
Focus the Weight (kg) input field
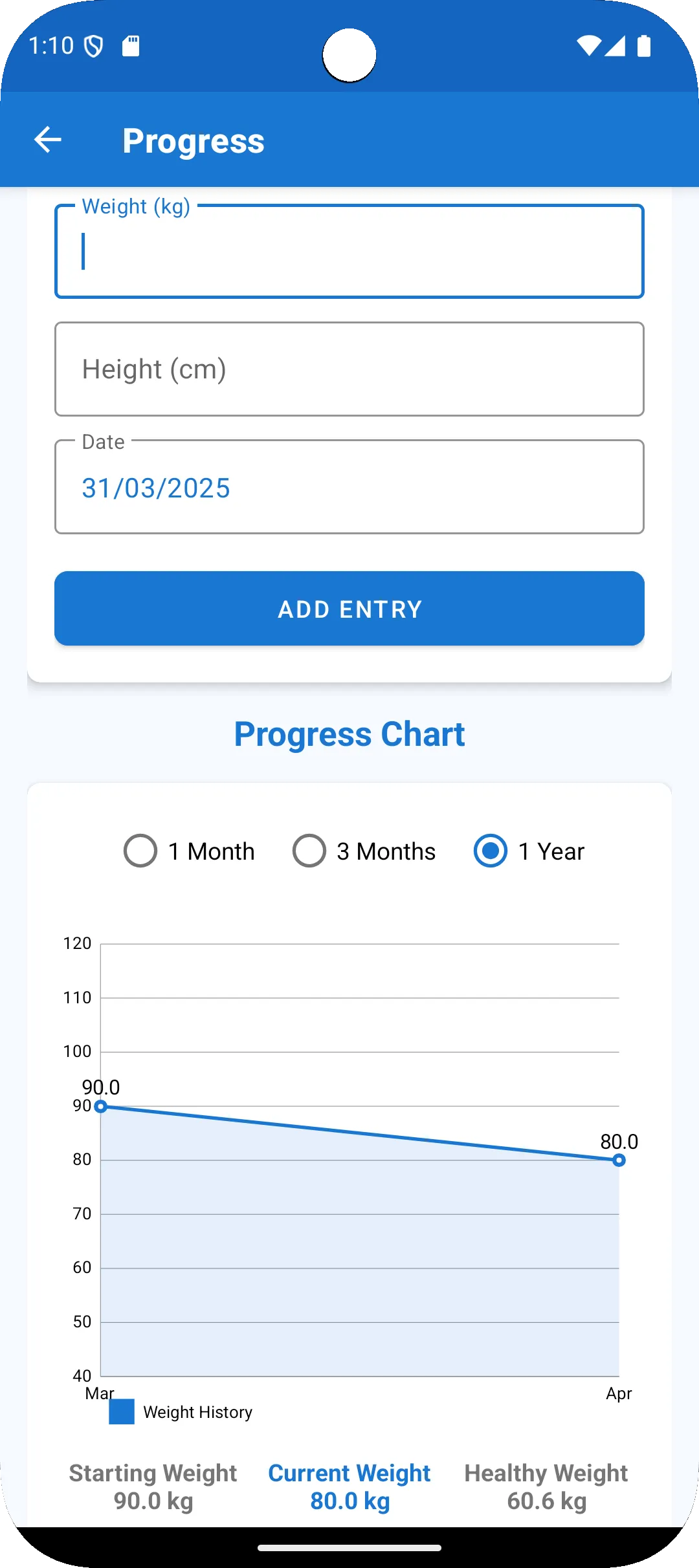pyautogui.click(x=349, y=250)
